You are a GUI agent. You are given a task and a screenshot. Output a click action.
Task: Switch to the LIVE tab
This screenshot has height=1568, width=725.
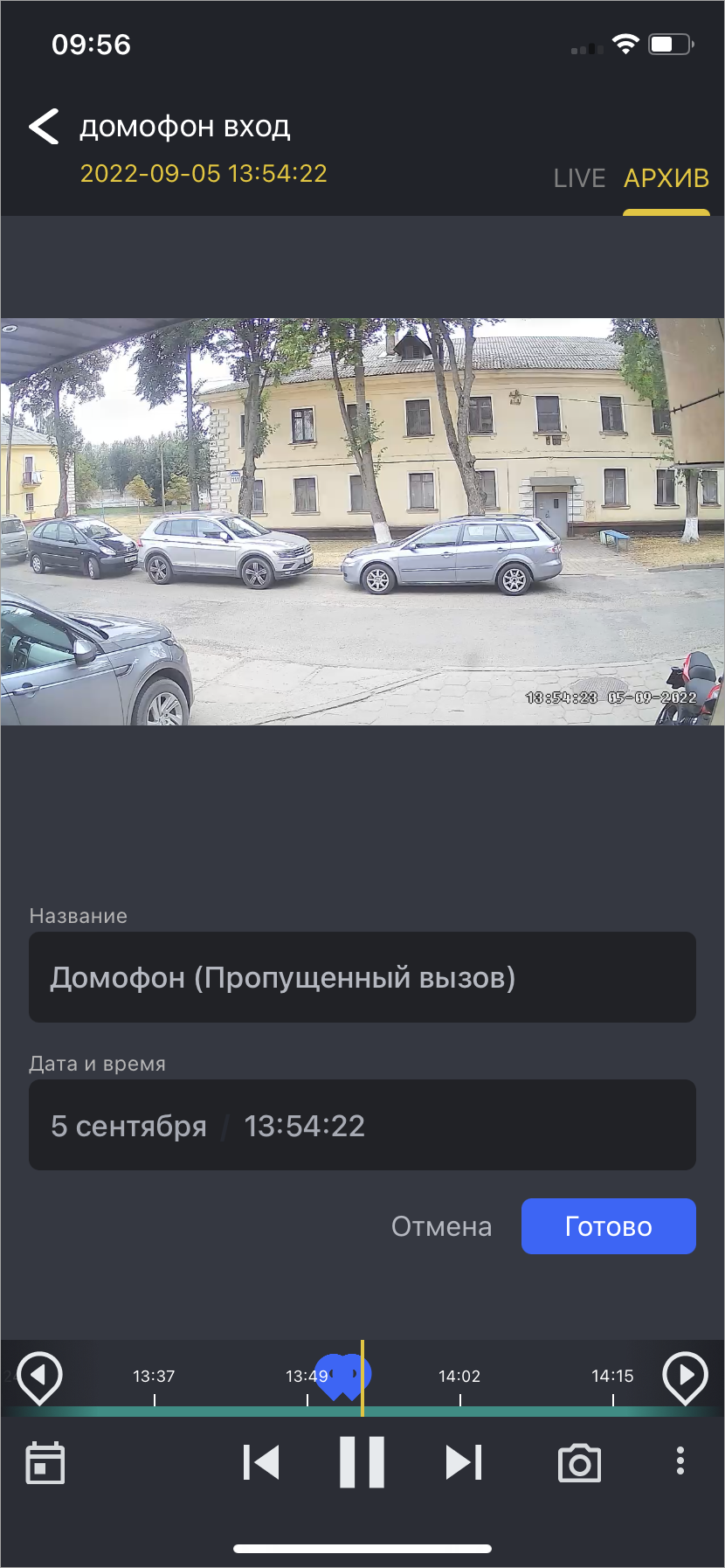pyautogui.click(x=579, y=178)
